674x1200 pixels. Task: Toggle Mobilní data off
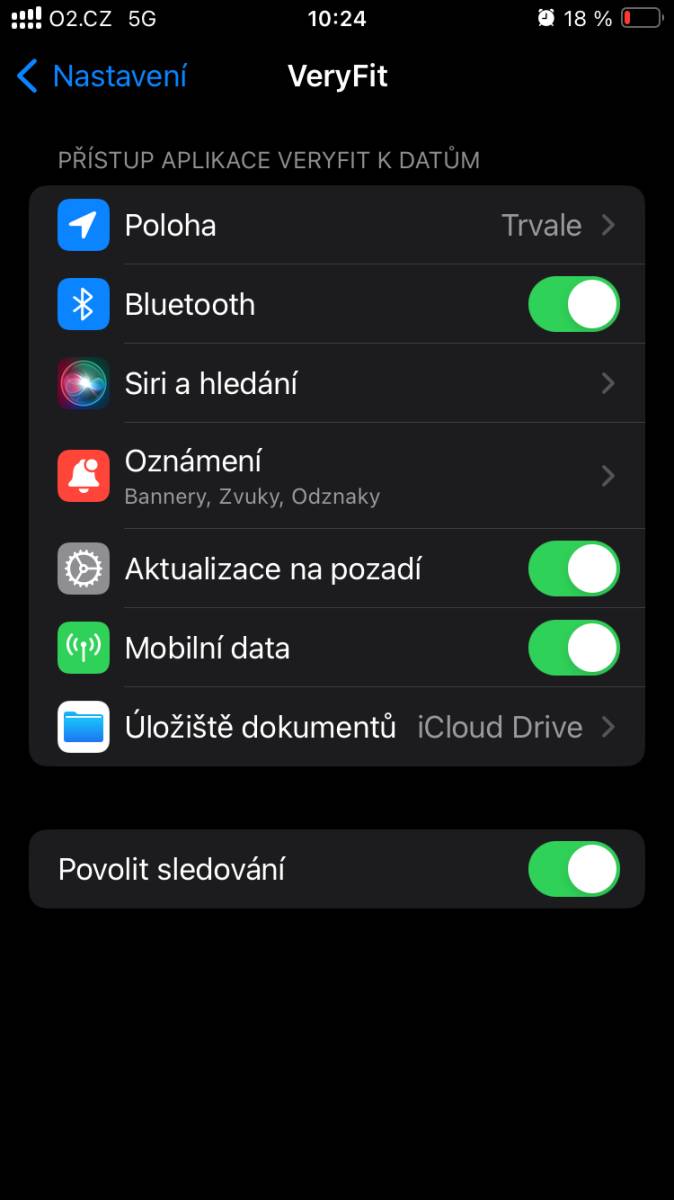pyautogui.click(x=574, y=648)
